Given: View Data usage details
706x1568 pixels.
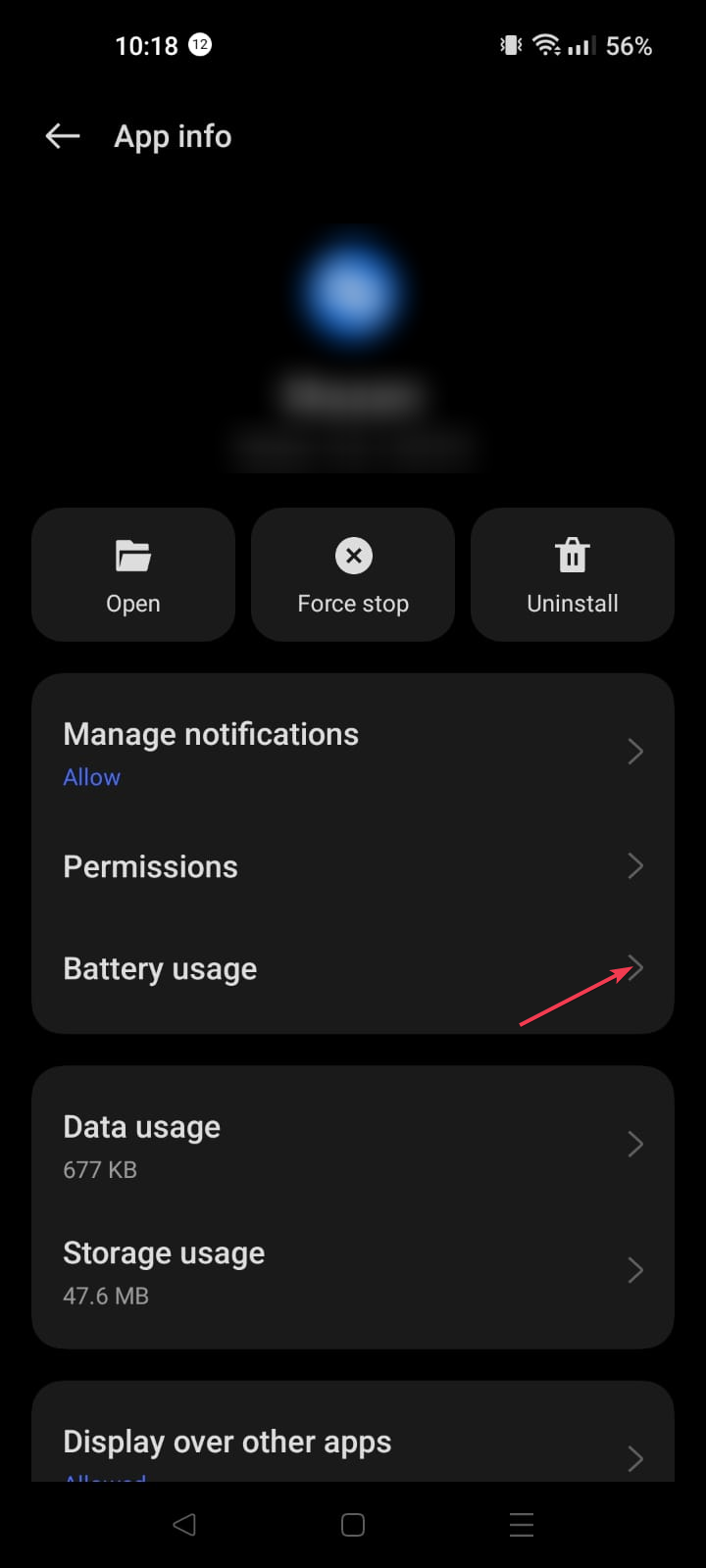Looking at the screenshot, I should [x=353, y=1145].
